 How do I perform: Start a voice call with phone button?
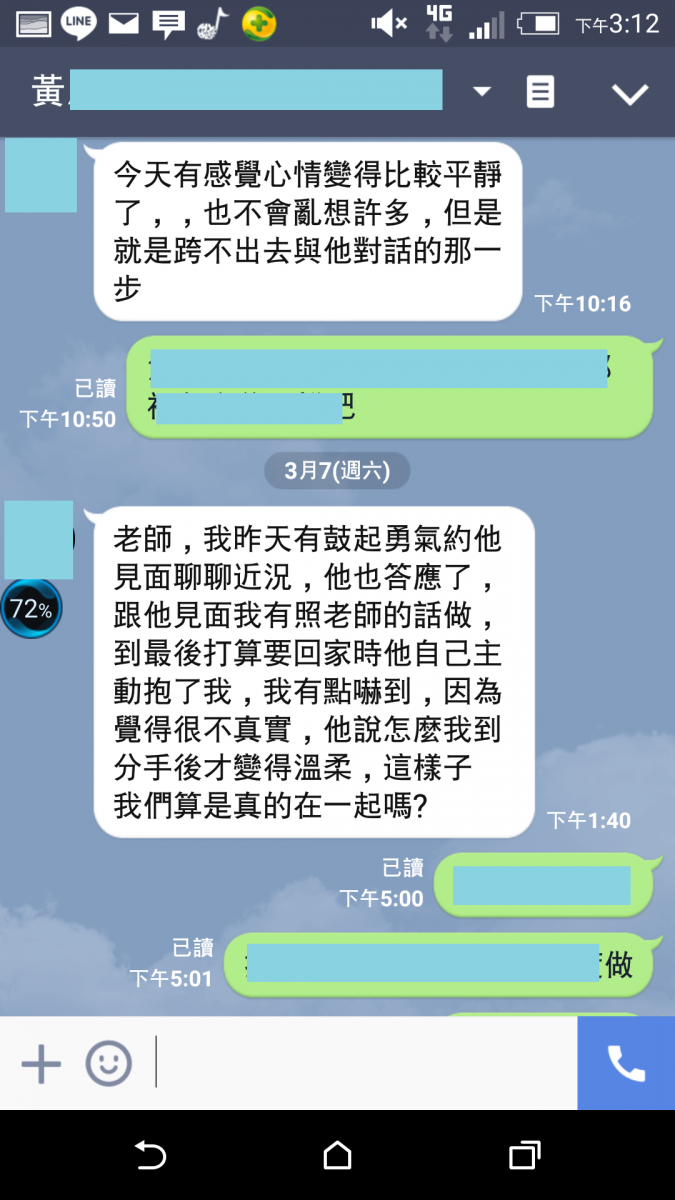click(626, 1064)
